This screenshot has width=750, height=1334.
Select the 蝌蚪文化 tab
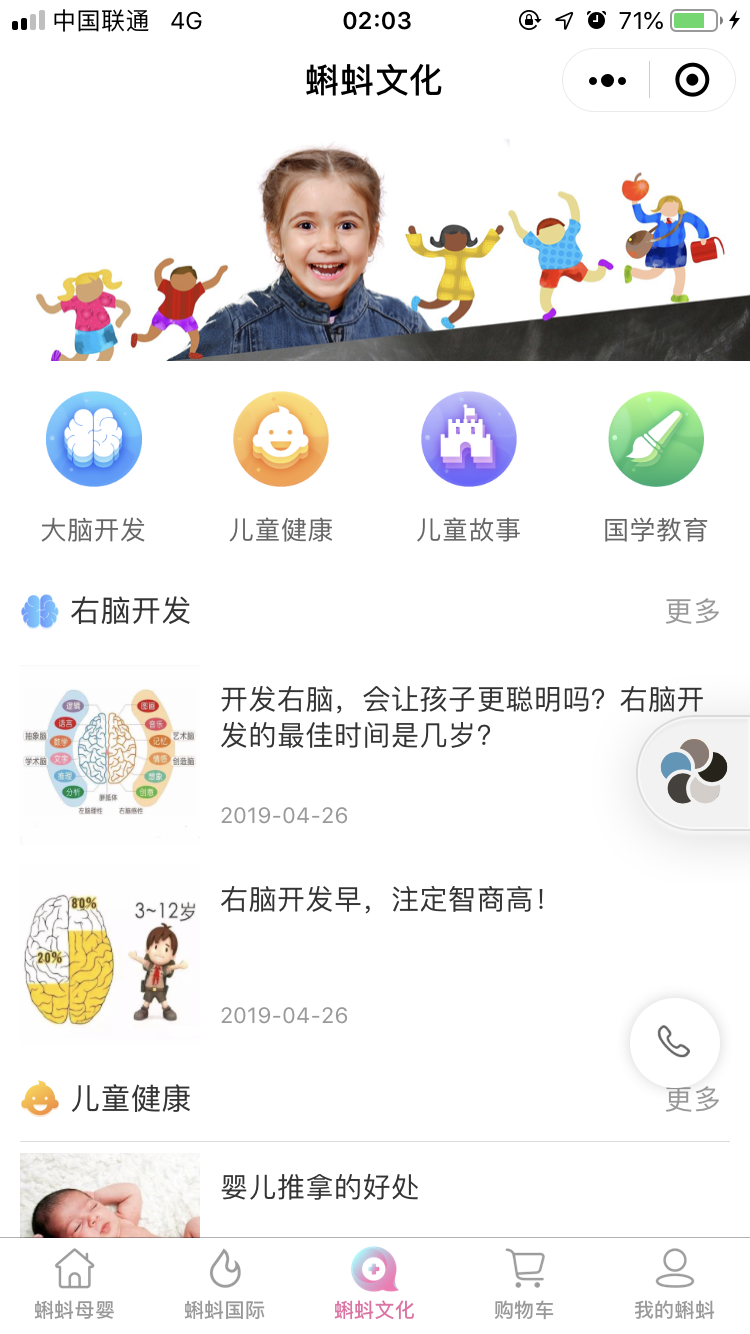(x=374, y=1285)
